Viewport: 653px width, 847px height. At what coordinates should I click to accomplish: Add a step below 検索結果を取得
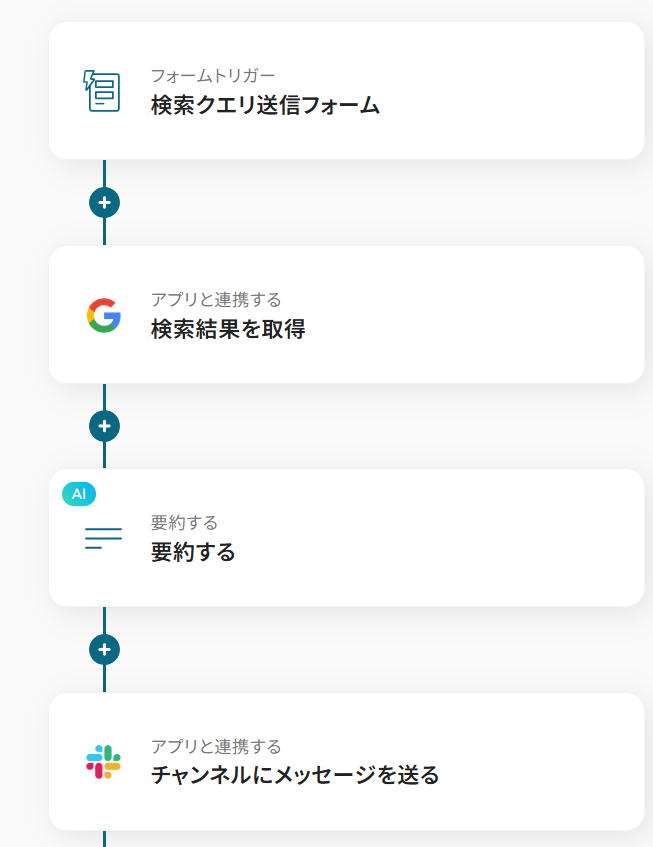click(x=104, y=426)
